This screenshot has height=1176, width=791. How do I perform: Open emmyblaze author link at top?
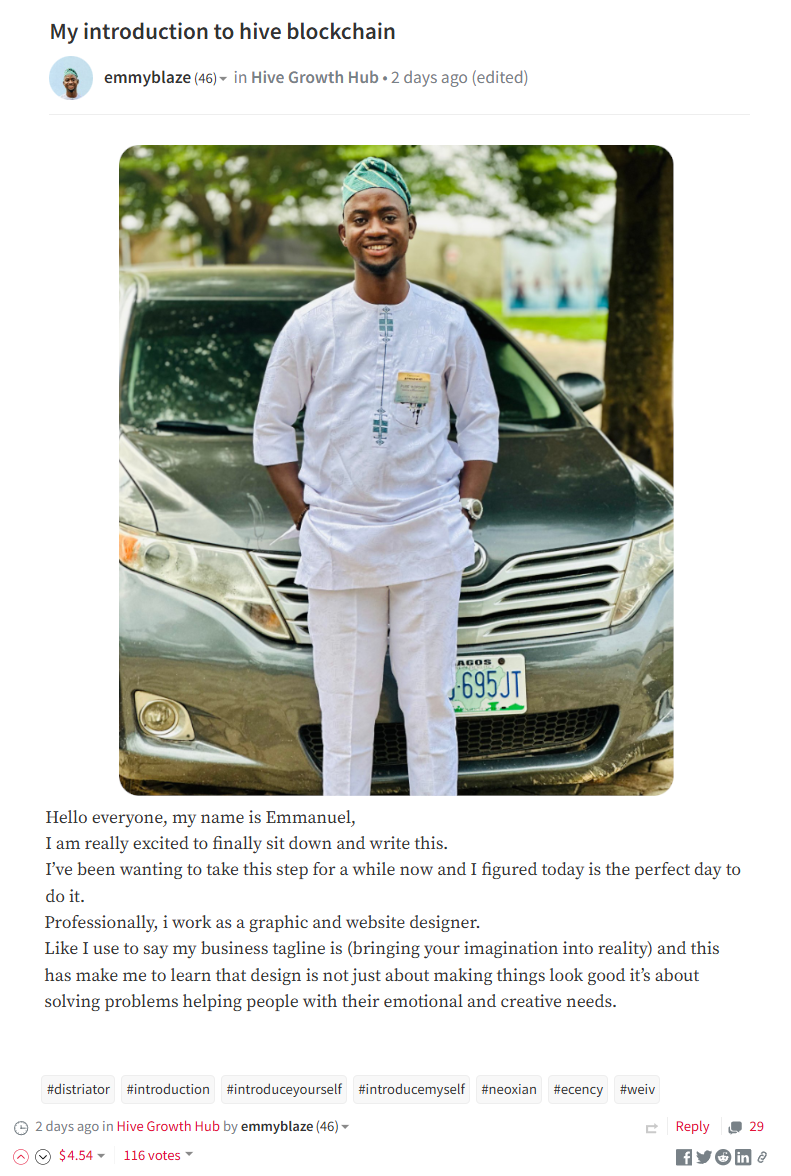[147, 78]
